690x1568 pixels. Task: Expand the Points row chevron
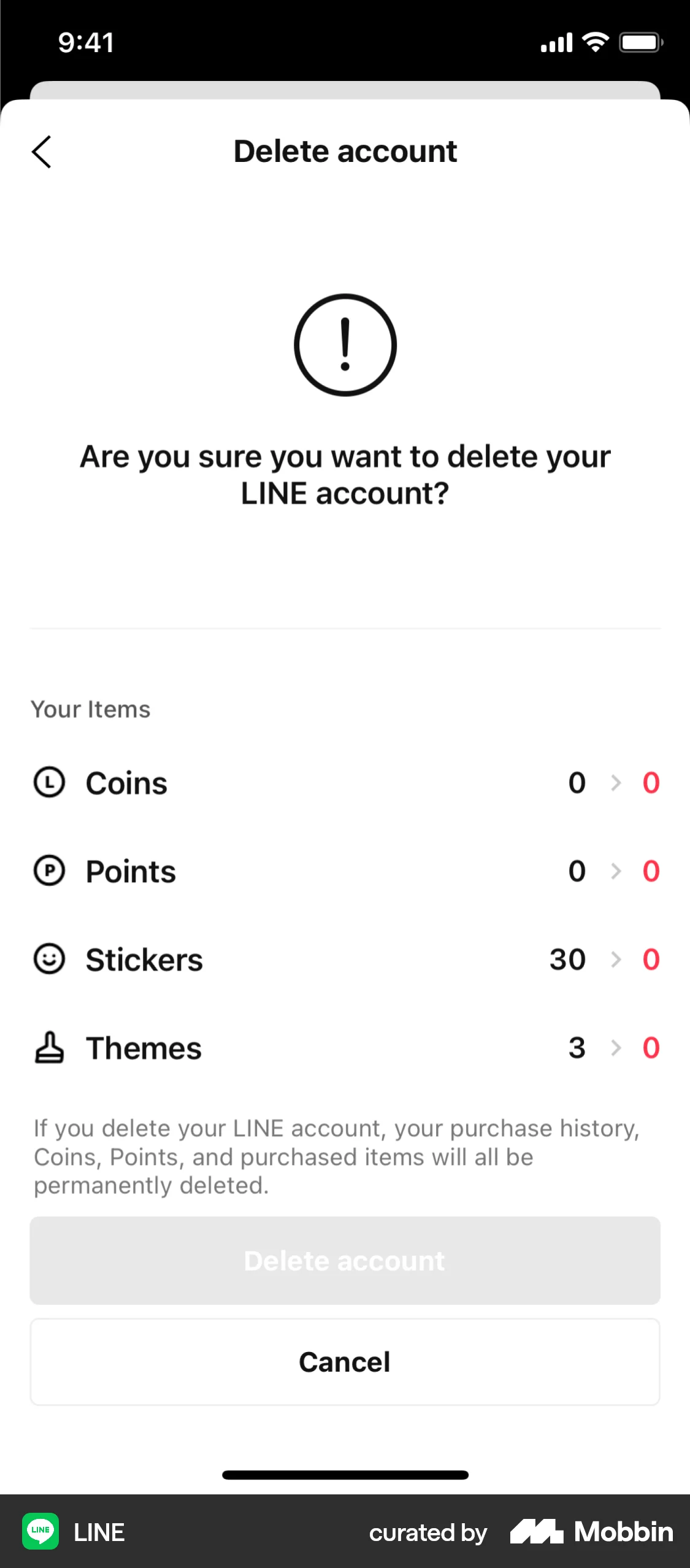click(615, 871)
